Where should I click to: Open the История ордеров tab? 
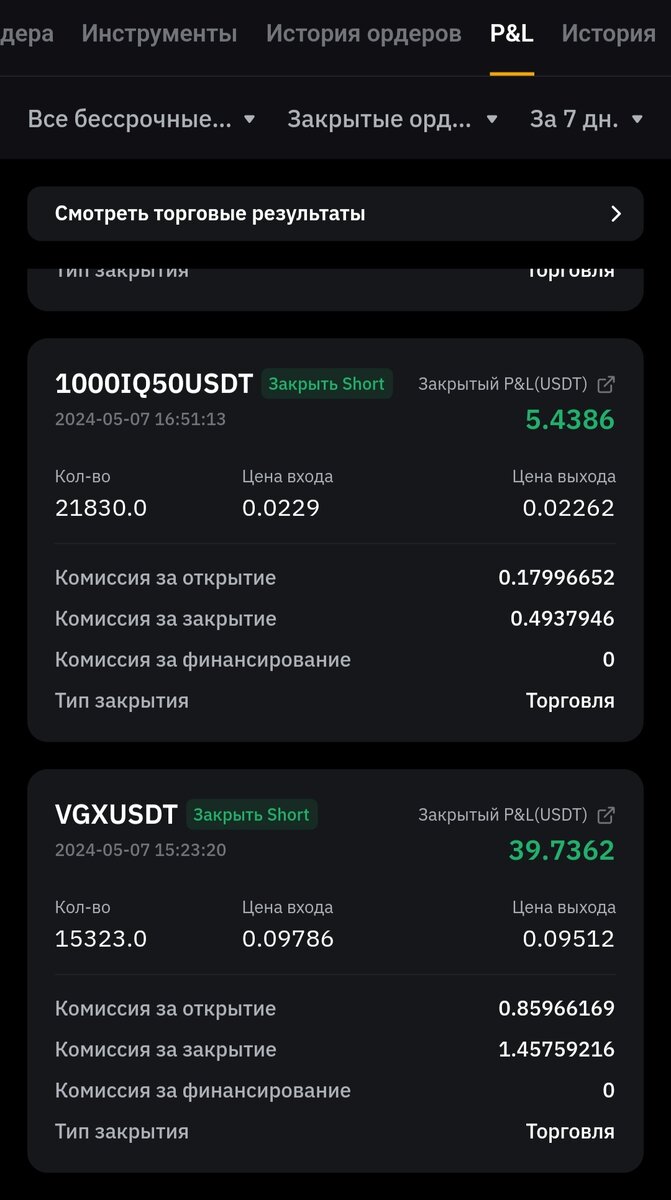pos(364,34)
